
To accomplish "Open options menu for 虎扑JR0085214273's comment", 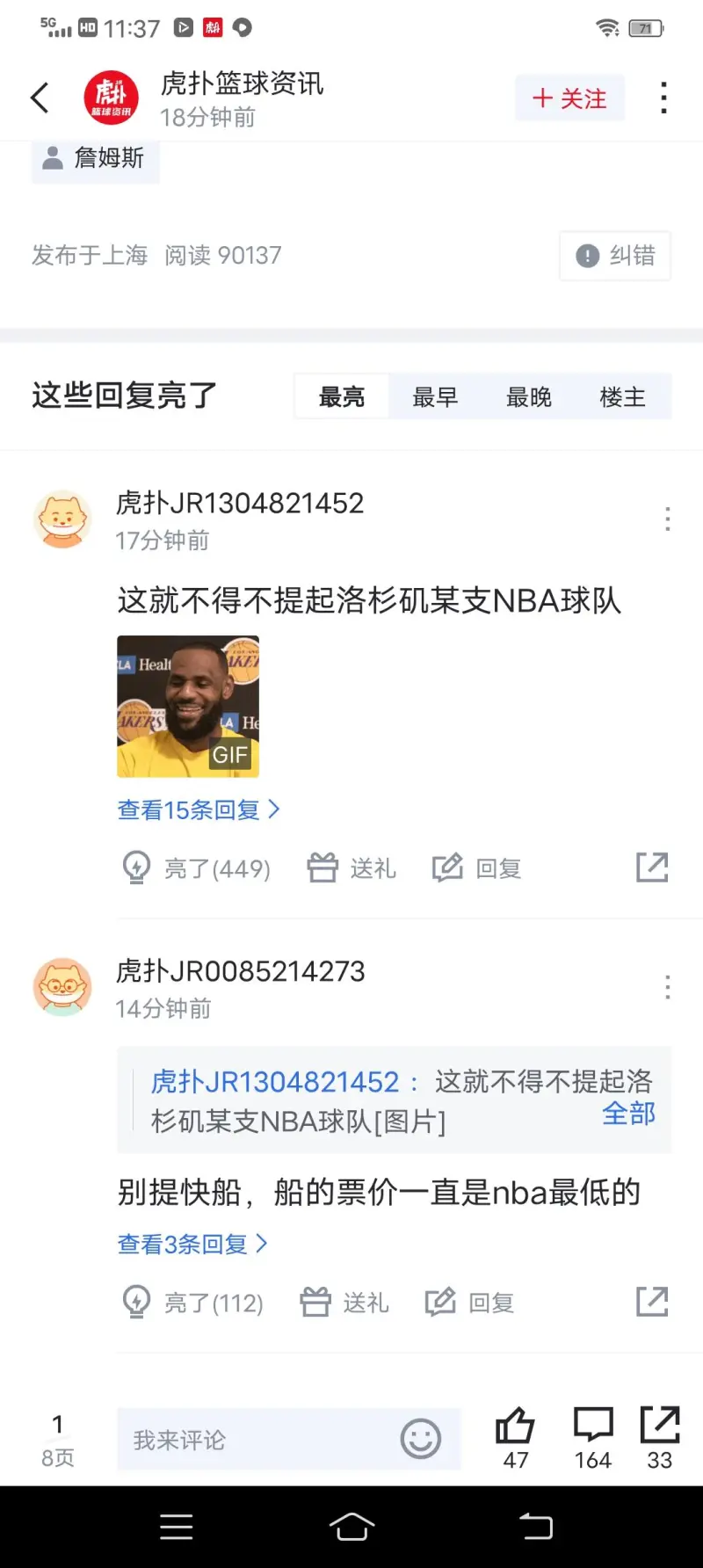I will 668,988.
